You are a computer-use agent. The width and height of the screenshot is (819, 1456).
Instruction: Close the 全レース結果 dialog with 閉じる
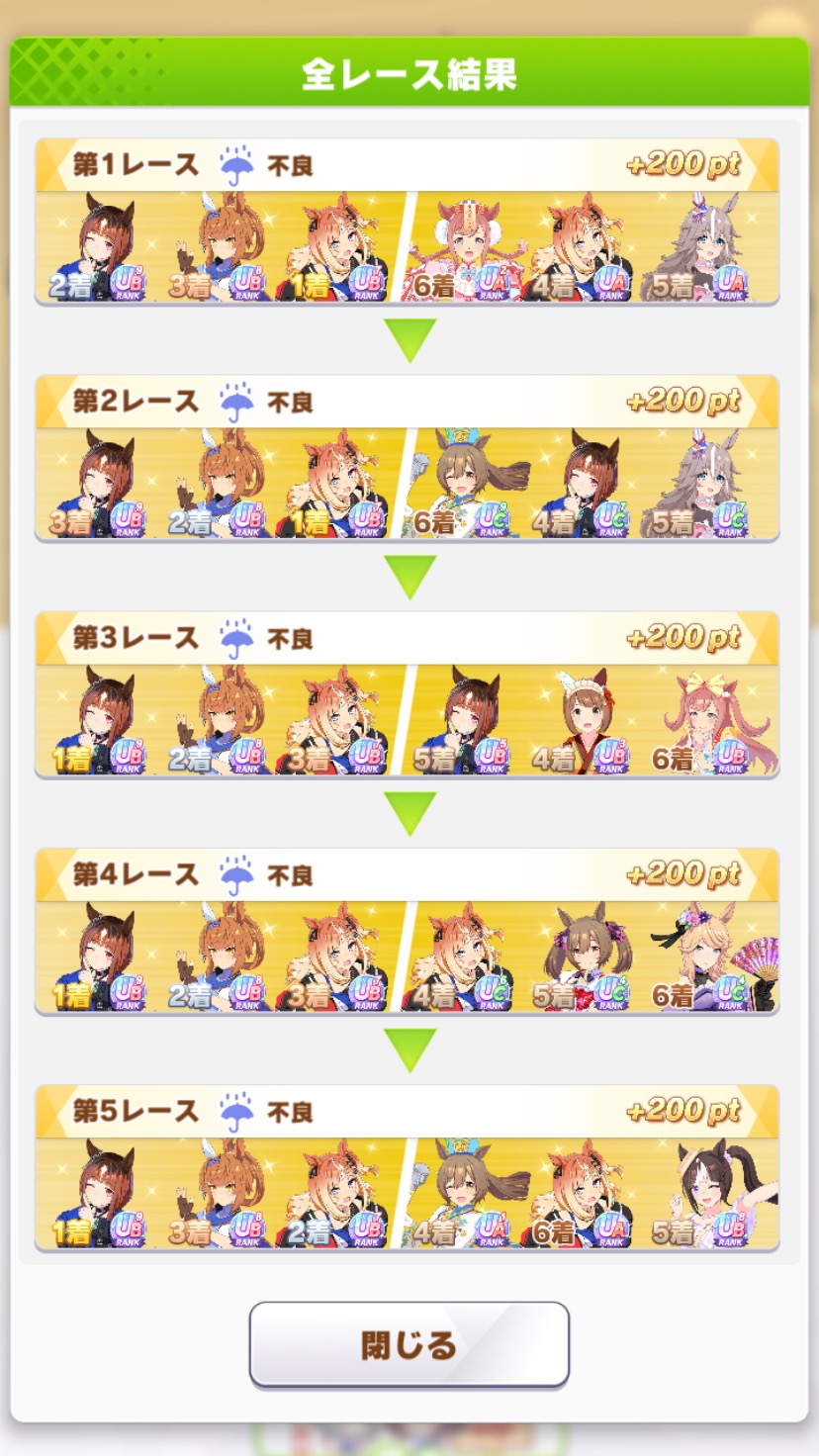(409, 1344)
